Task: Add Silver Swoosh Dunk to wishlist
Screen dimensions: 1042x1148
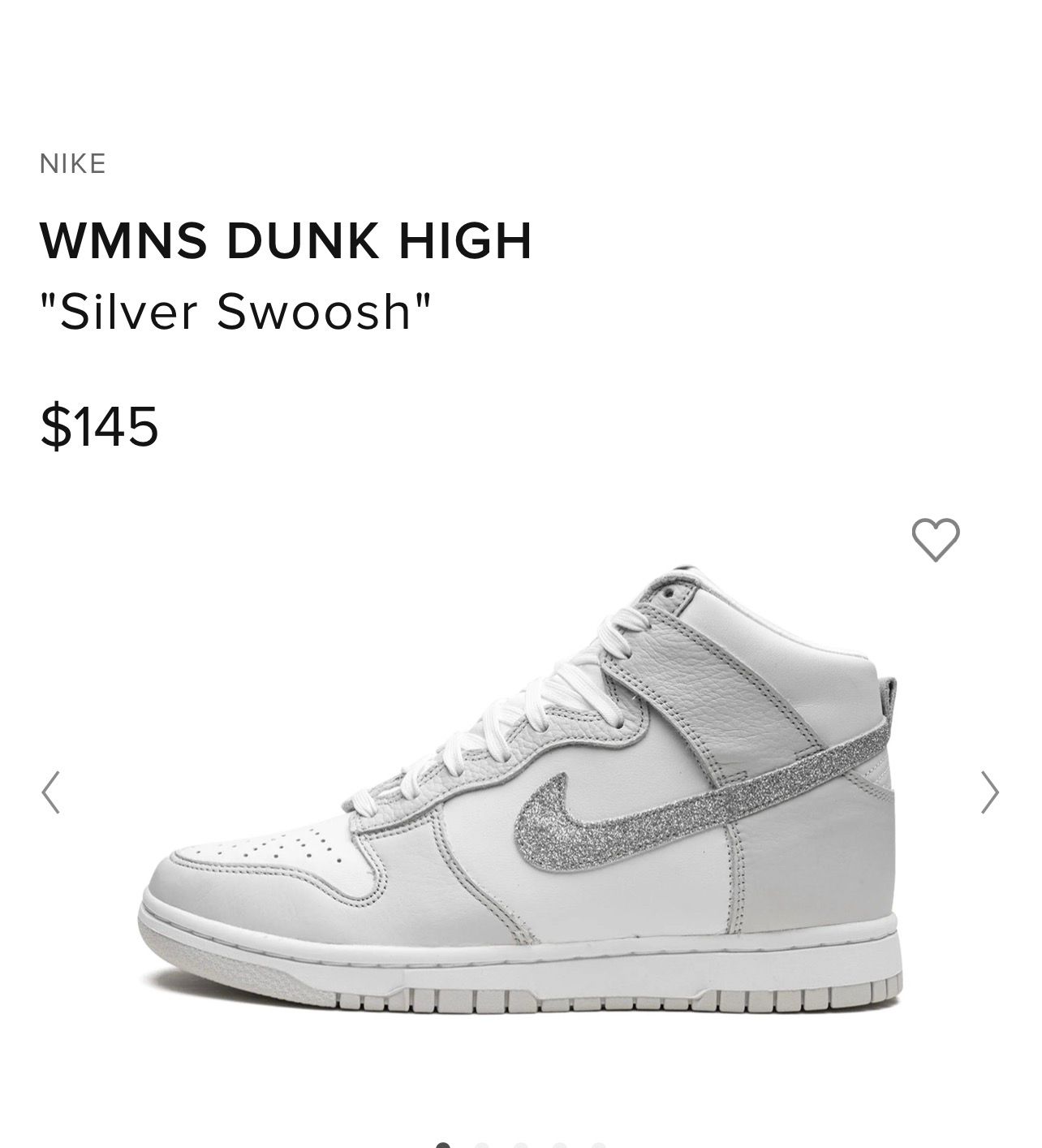Action: (x=935, y=539)
